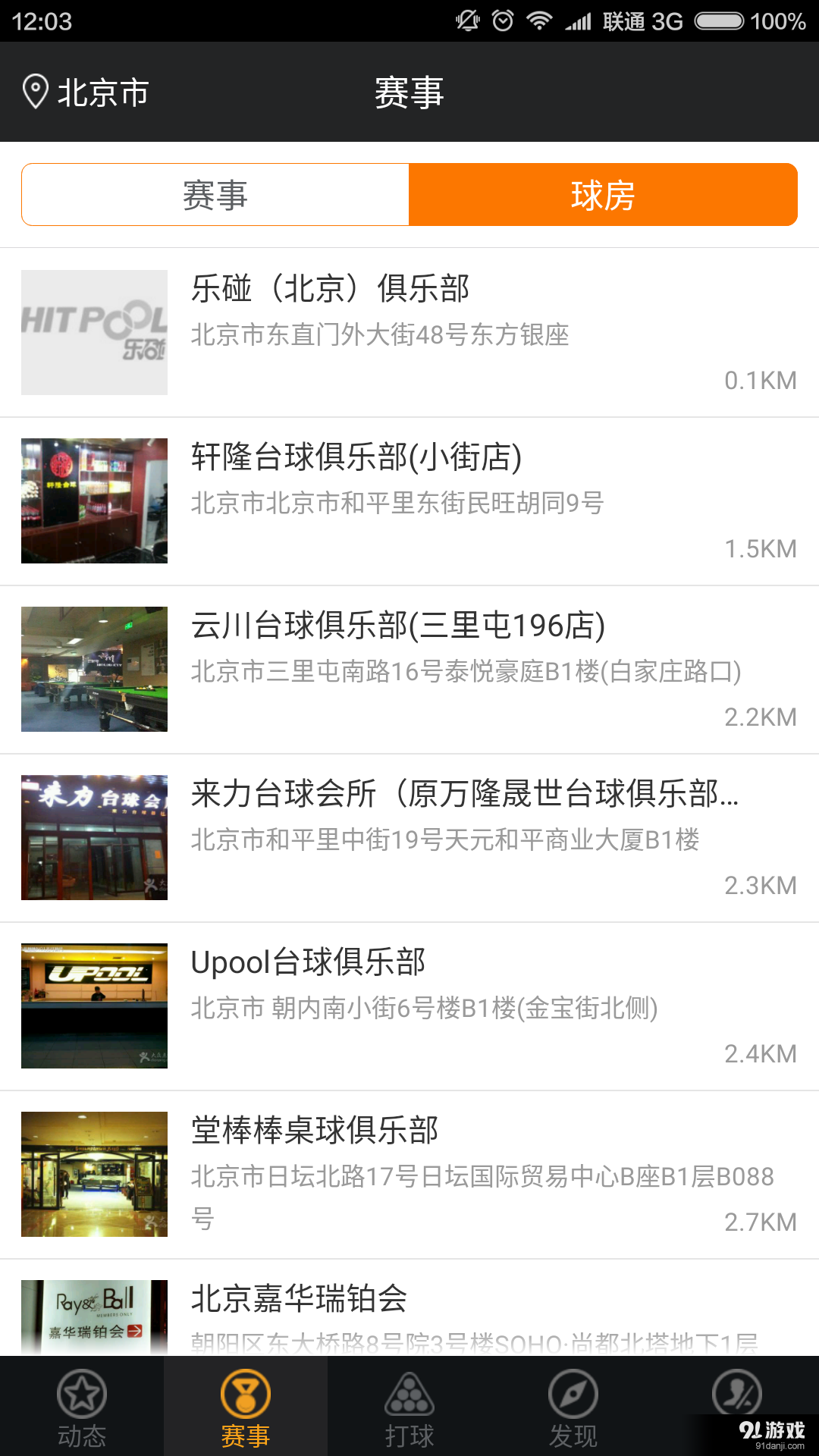Switch to the 赛事 tab

tap(215, 194)
